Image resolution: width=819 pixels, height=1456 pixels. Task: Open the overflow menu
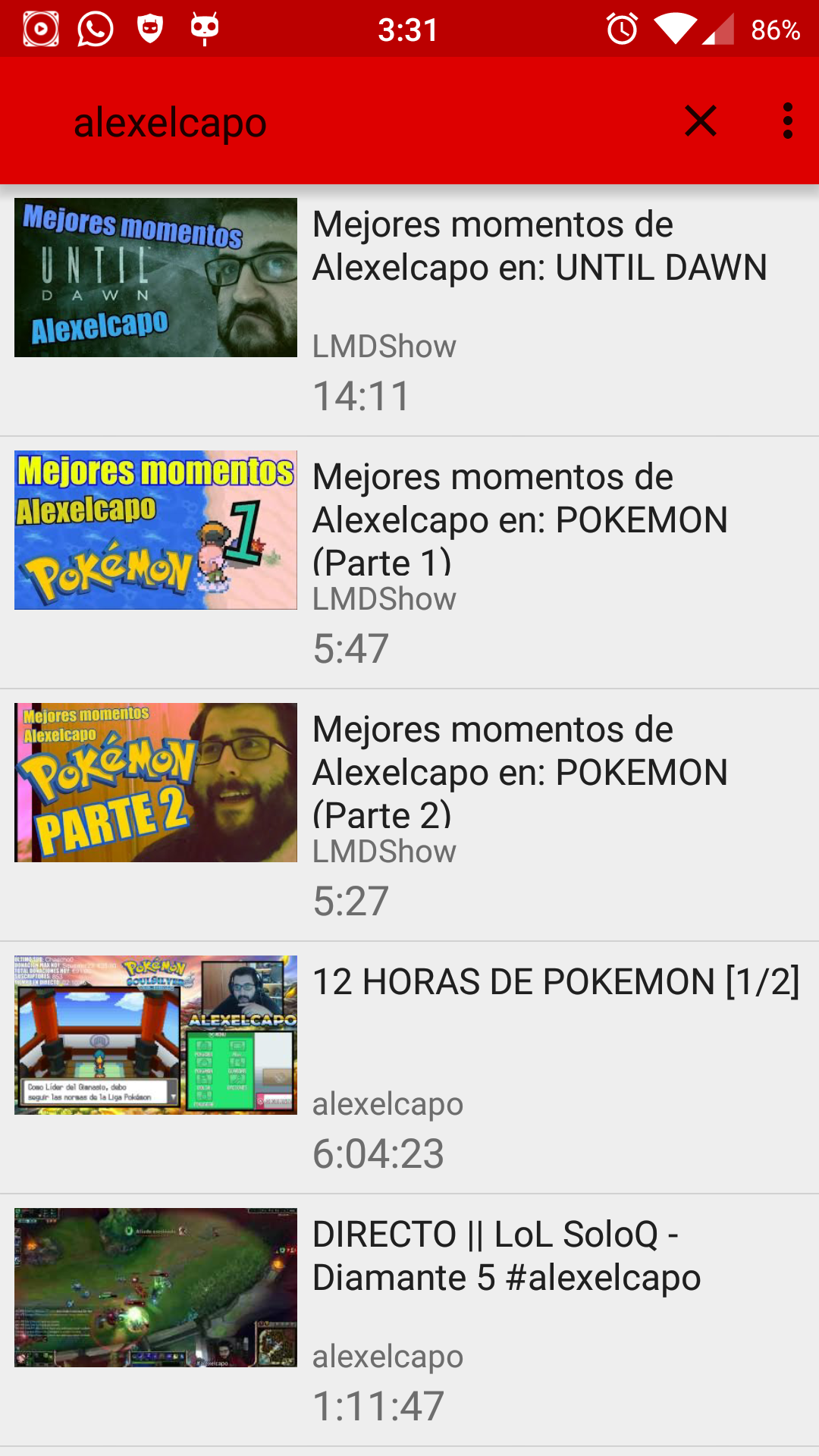pyautogui.click(x=788, y=121)
